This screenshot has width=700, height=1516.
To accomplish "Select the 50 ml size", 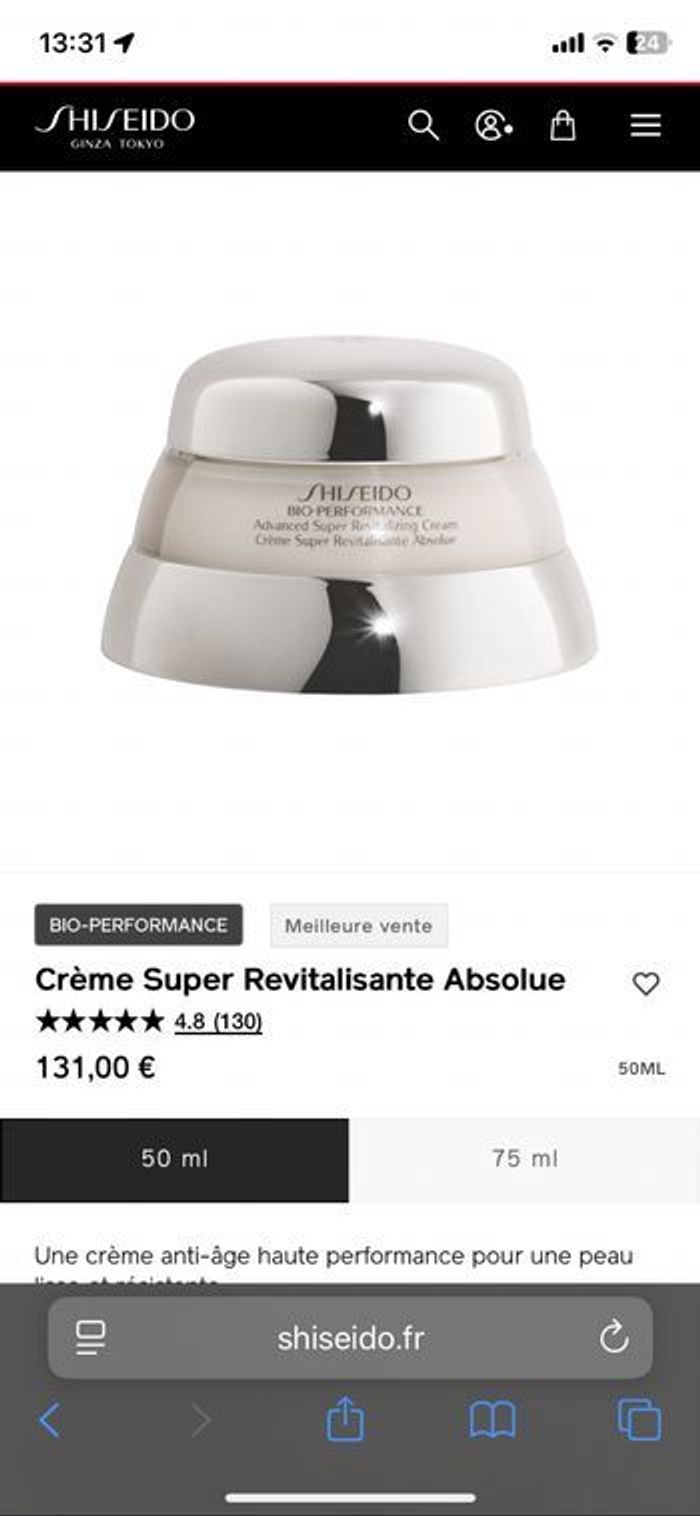I will [175, 1159].
